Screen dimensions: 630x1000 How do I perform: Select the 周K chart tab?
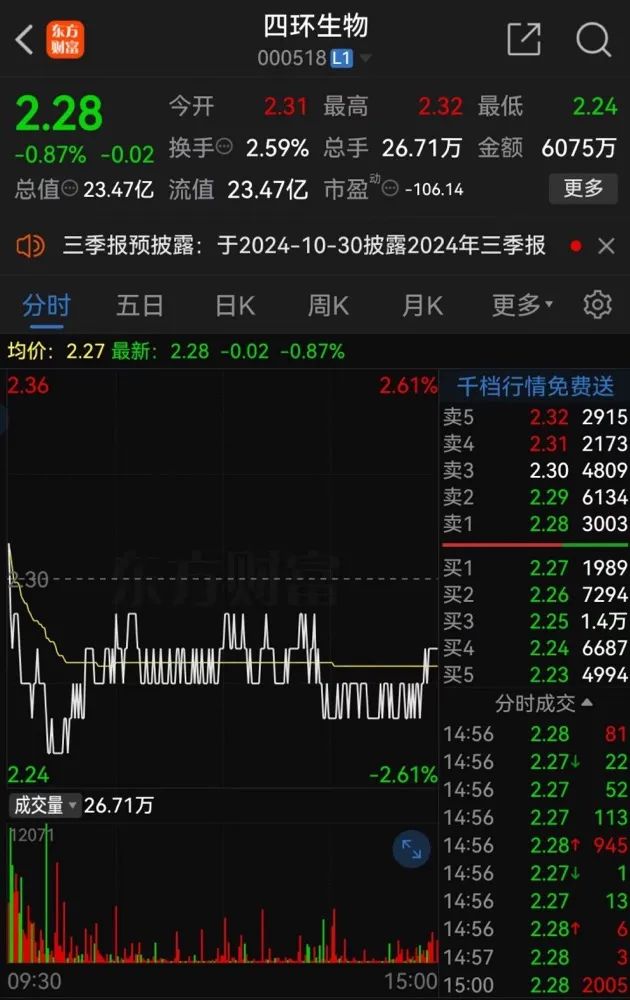pos(328,305)
